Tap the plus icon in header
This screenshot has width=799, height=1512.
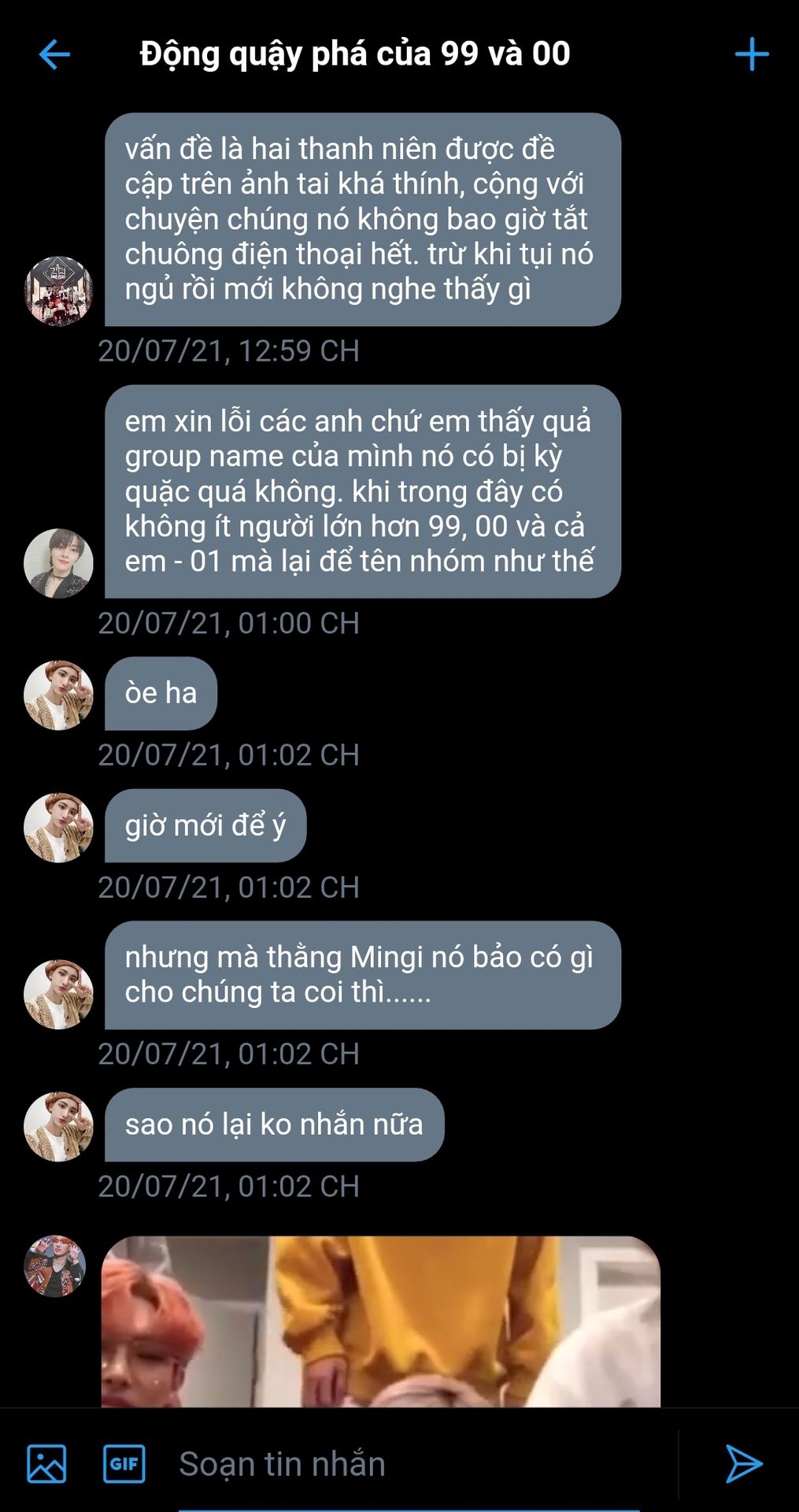point(751,54)
